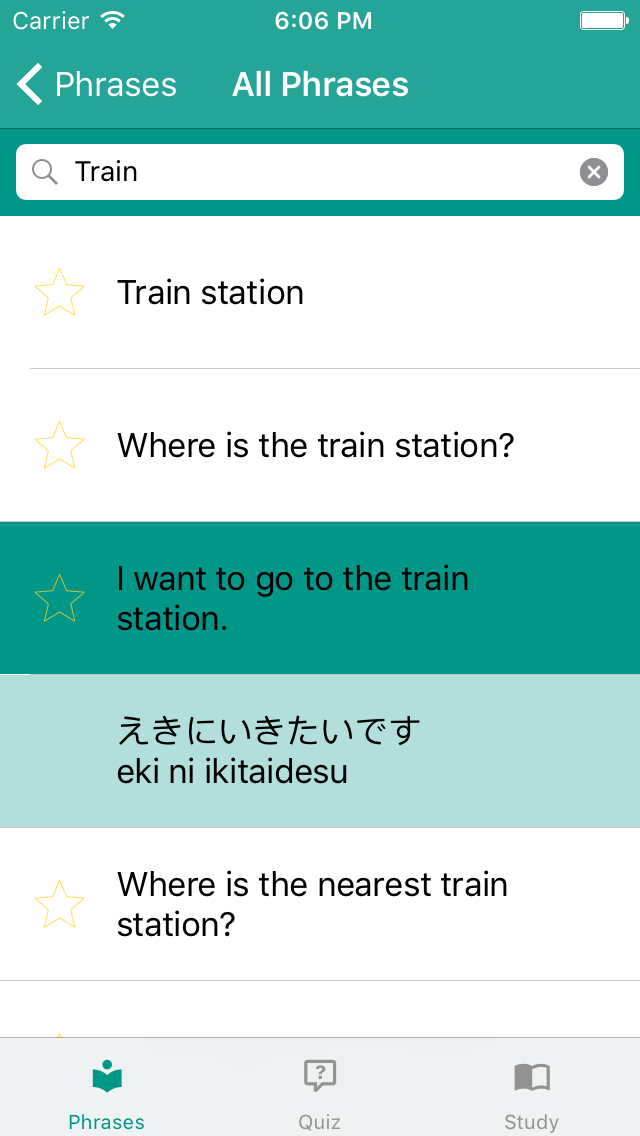This screenshot has height=1136, width=640.
Task: Star "Where is the train station?"
Action: point(59,446)
